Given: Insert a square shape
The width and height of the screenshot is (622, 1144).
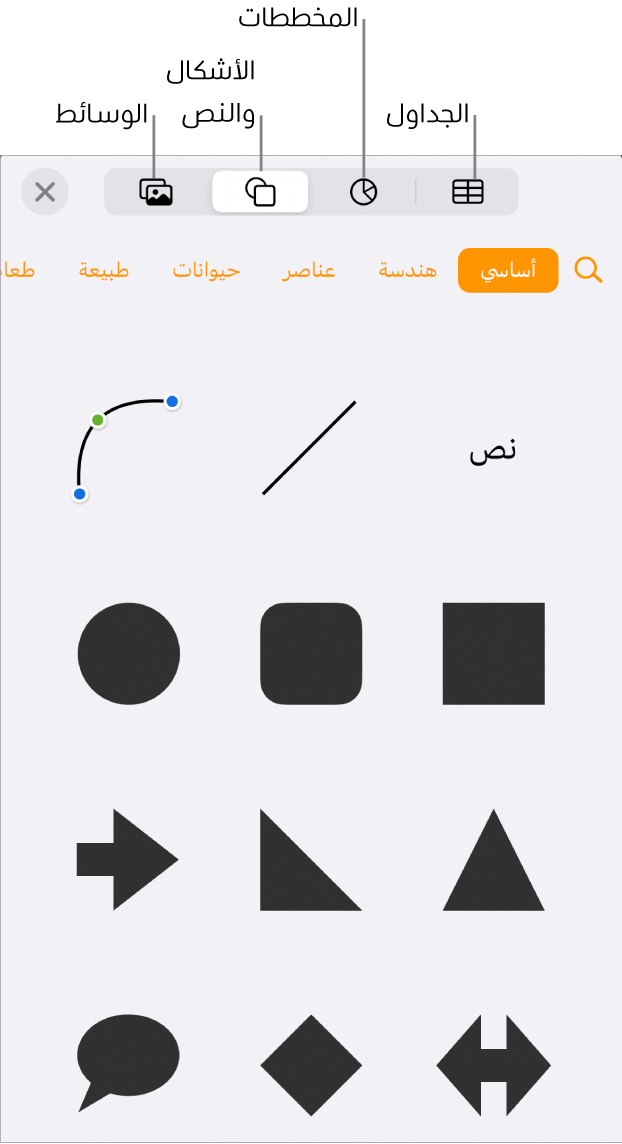Looking at the screenshot, I should coord(494,654).
